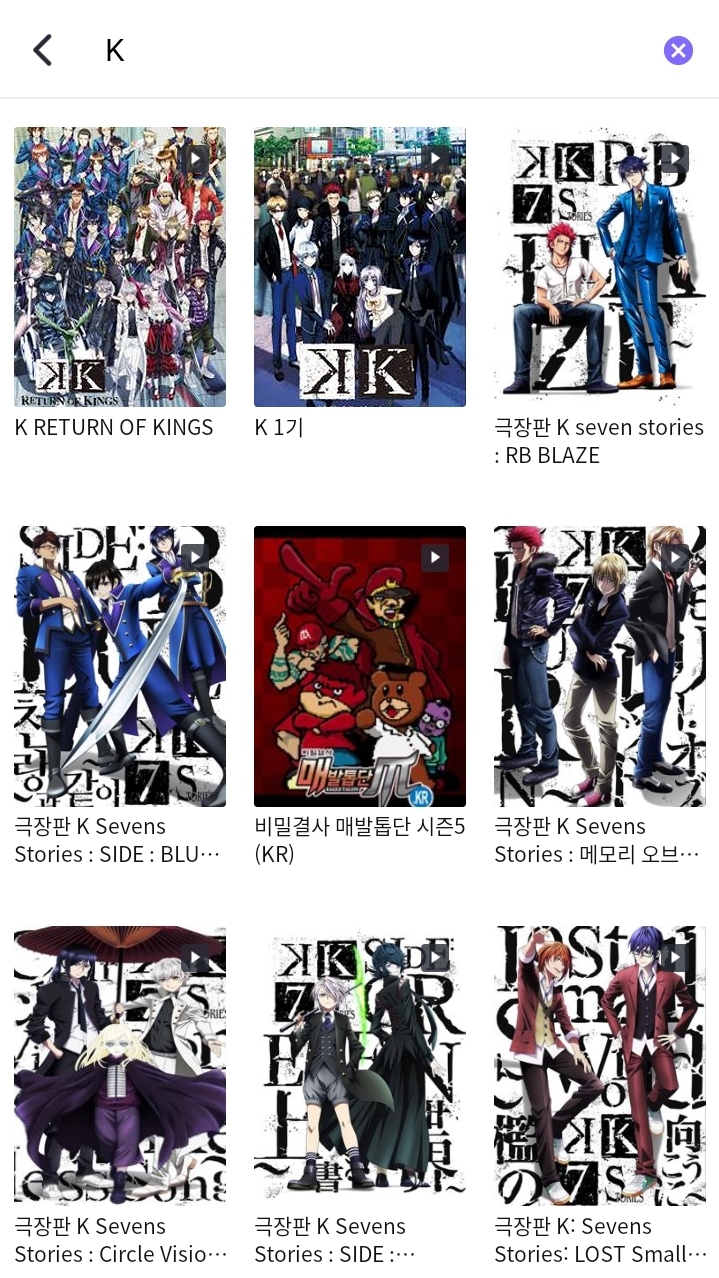The image size is (719, 1278).
Task: Go back from search results
Action: [42, 50]
